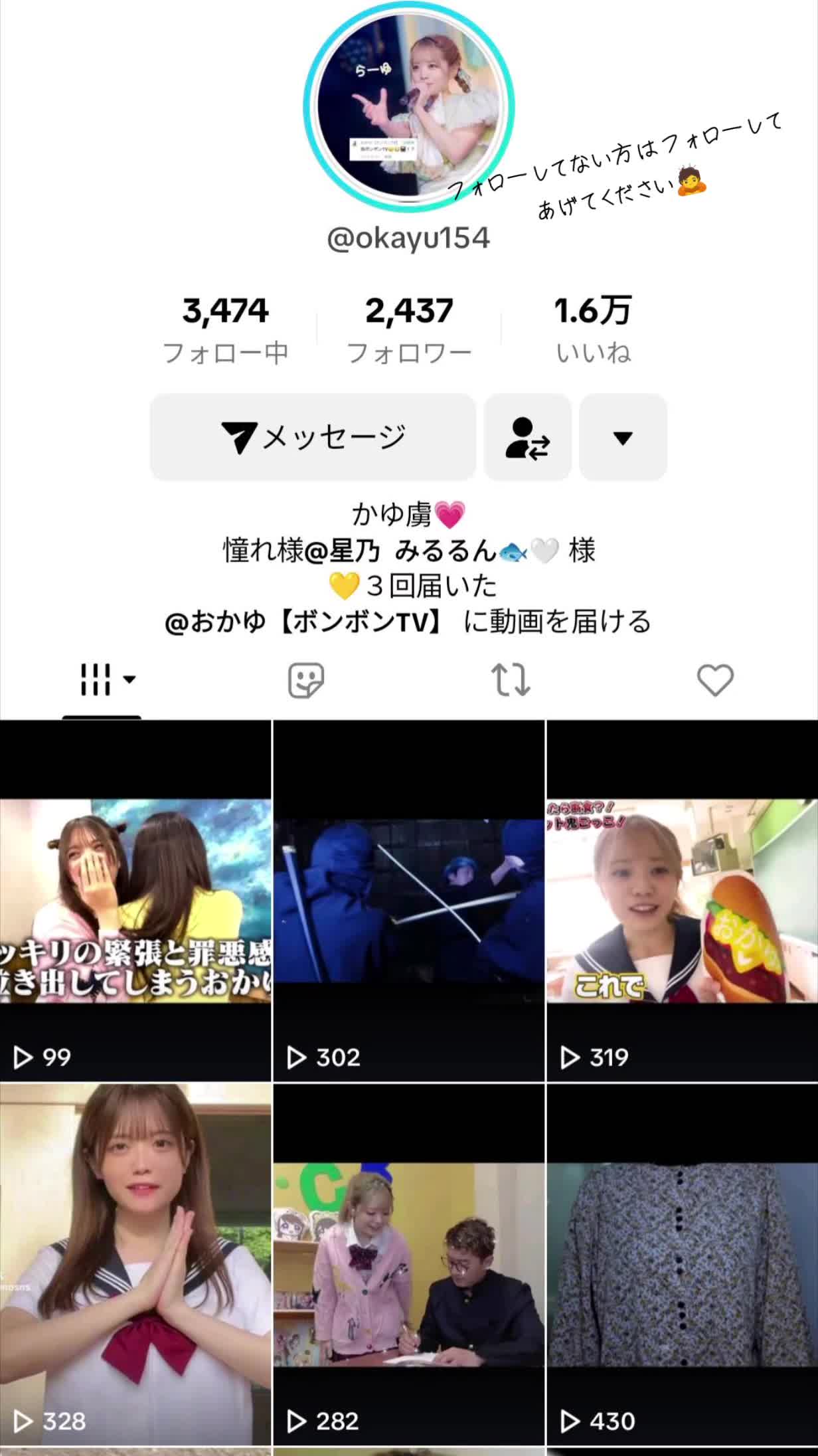Tap the follow status person icon

527,437
